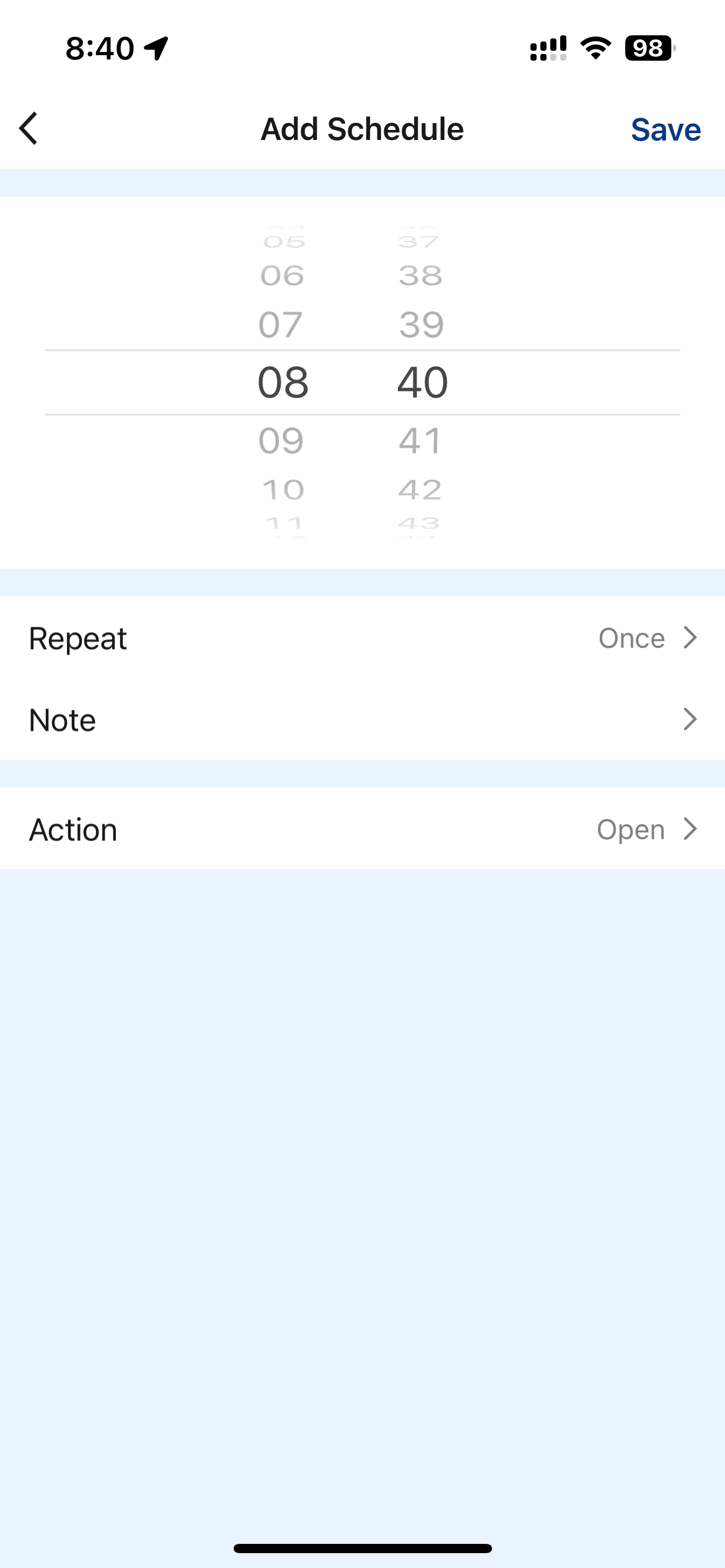Pick minute 42 in the picker
Viewport: 725px width, 1568px height.
tap(420, 490)
